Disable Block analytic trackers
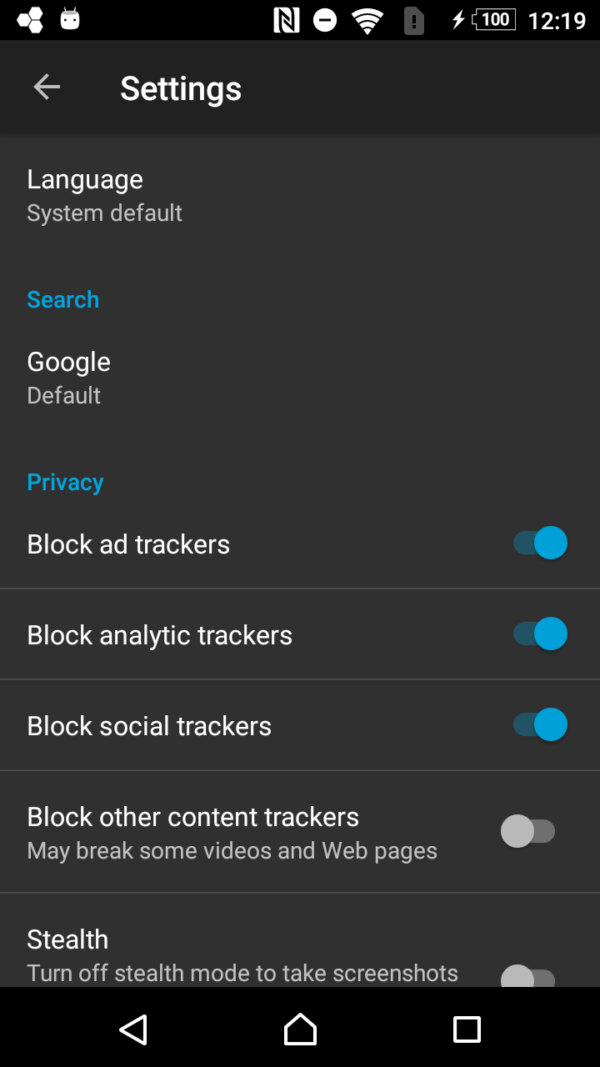Viewport: 600px width, 1067px height. (x=540, y=634)
